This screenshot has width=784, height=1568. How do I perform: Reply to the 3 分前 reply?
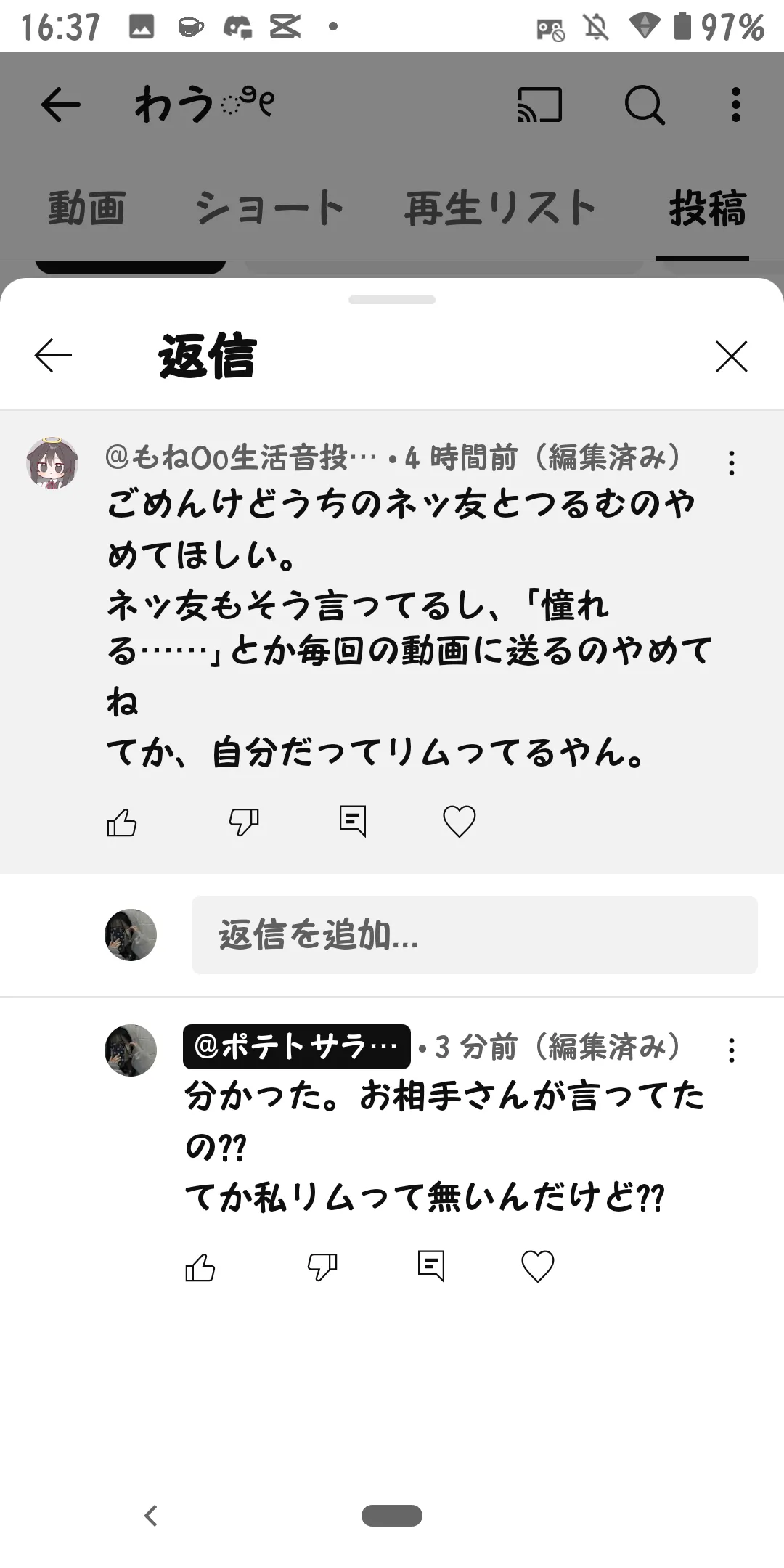pyautogui.click(x=431, y=1267)
